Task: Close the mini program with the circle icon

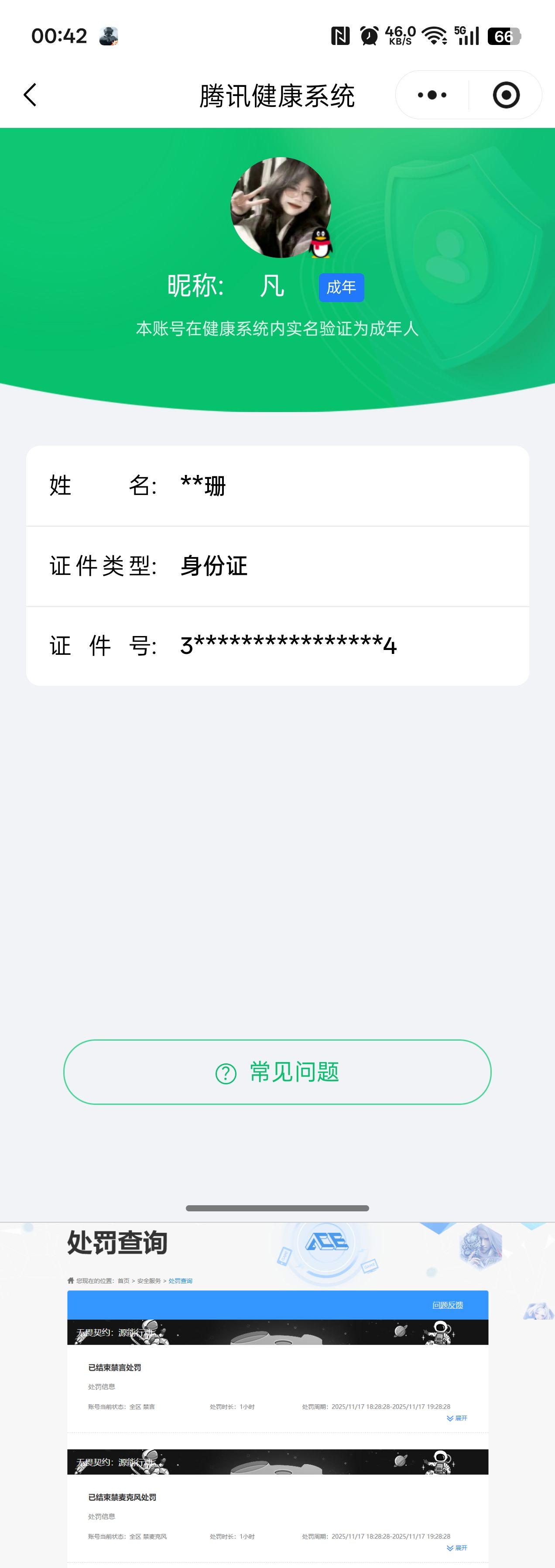Action: pyautogui.click(x=506, y=95)
